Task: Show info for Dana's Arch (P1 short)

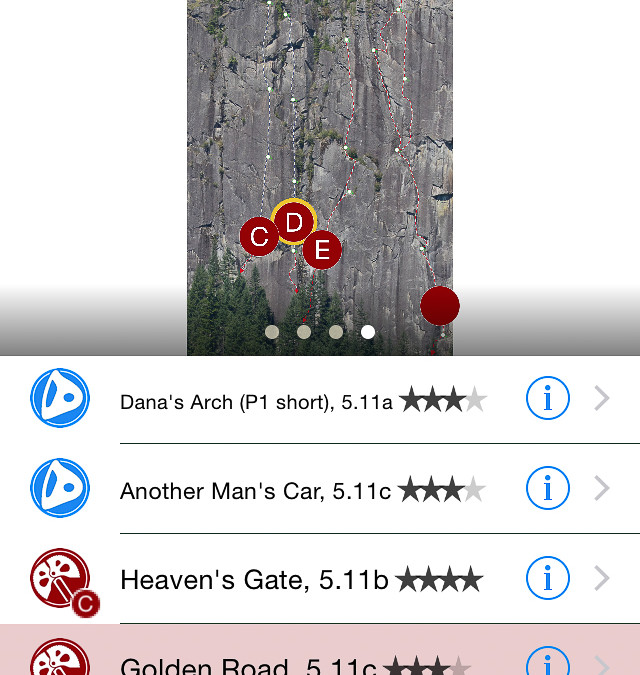Action: (x=547, y=400)
